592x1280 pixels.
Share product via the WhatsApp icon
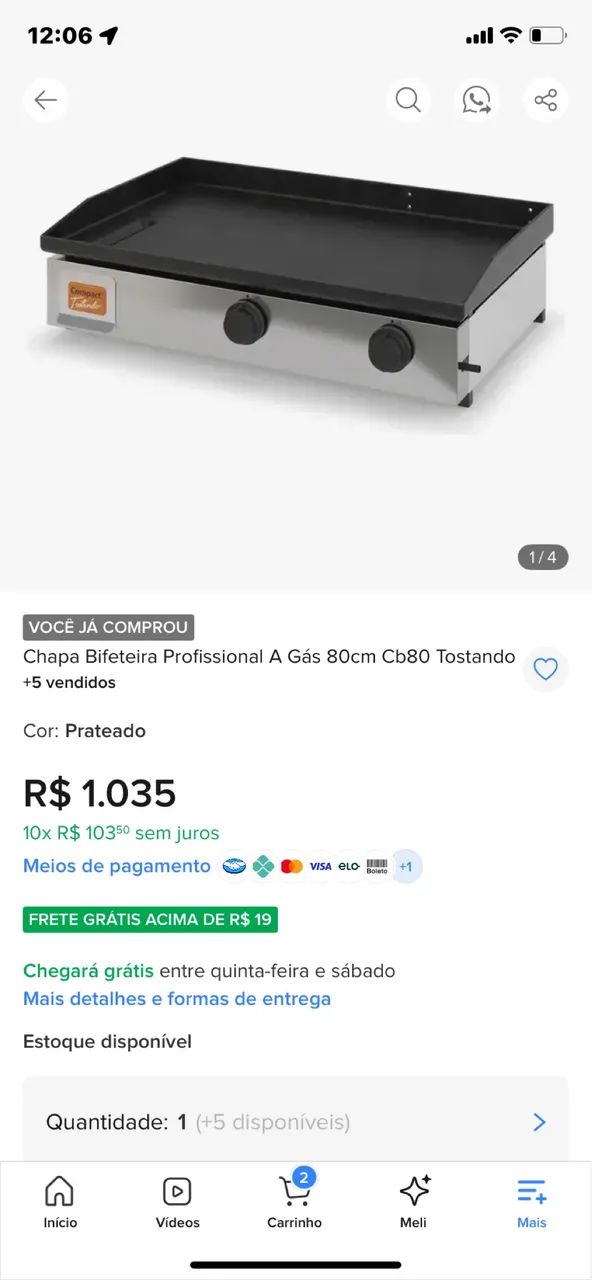(x=477, y=100)
